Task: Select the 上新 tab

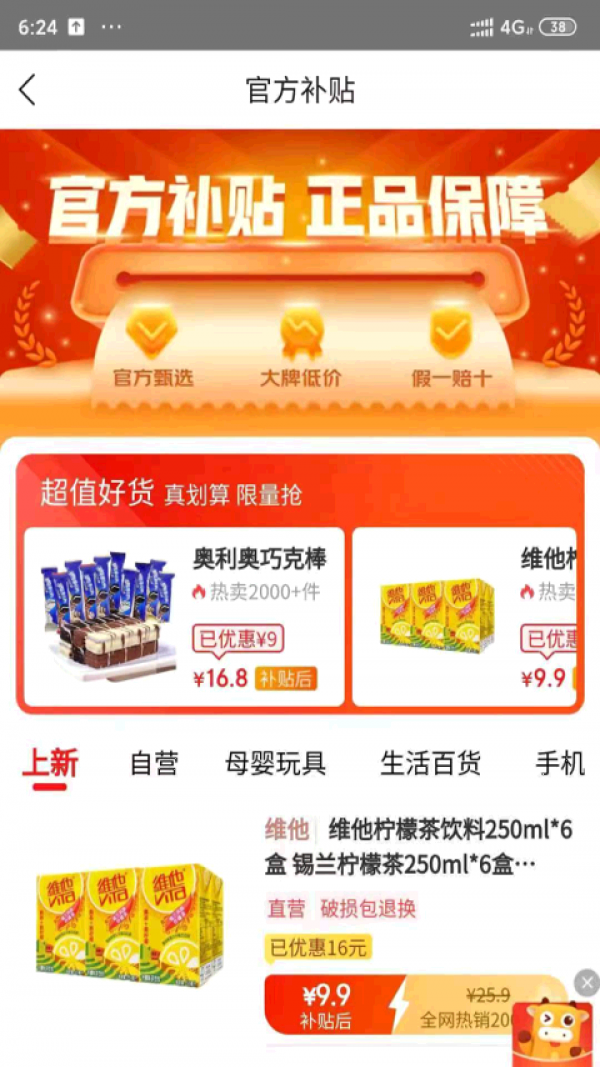Action: coord(50,764)
